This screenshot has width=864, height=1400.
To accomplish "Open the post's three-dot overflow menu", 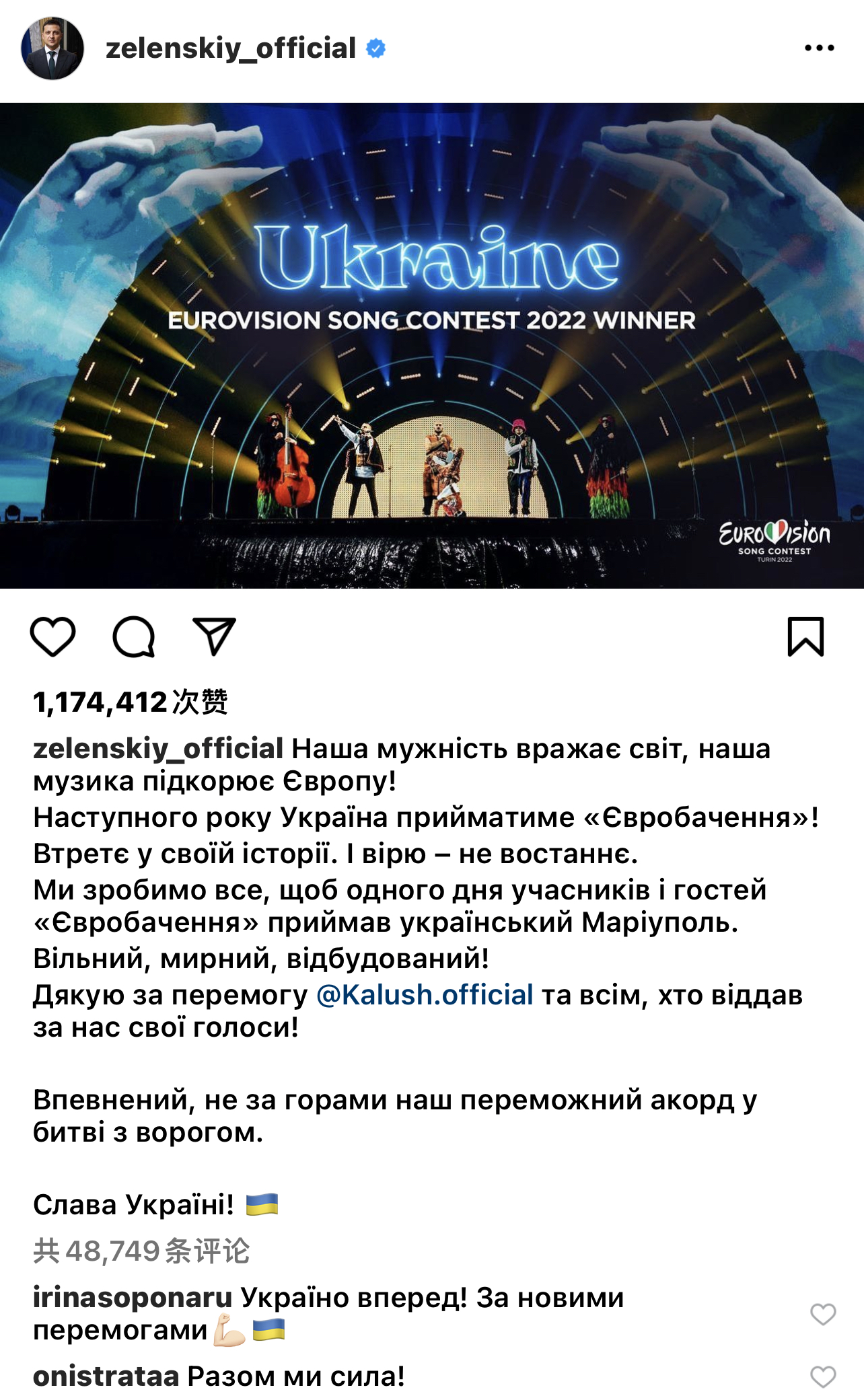I will point(819,48).
